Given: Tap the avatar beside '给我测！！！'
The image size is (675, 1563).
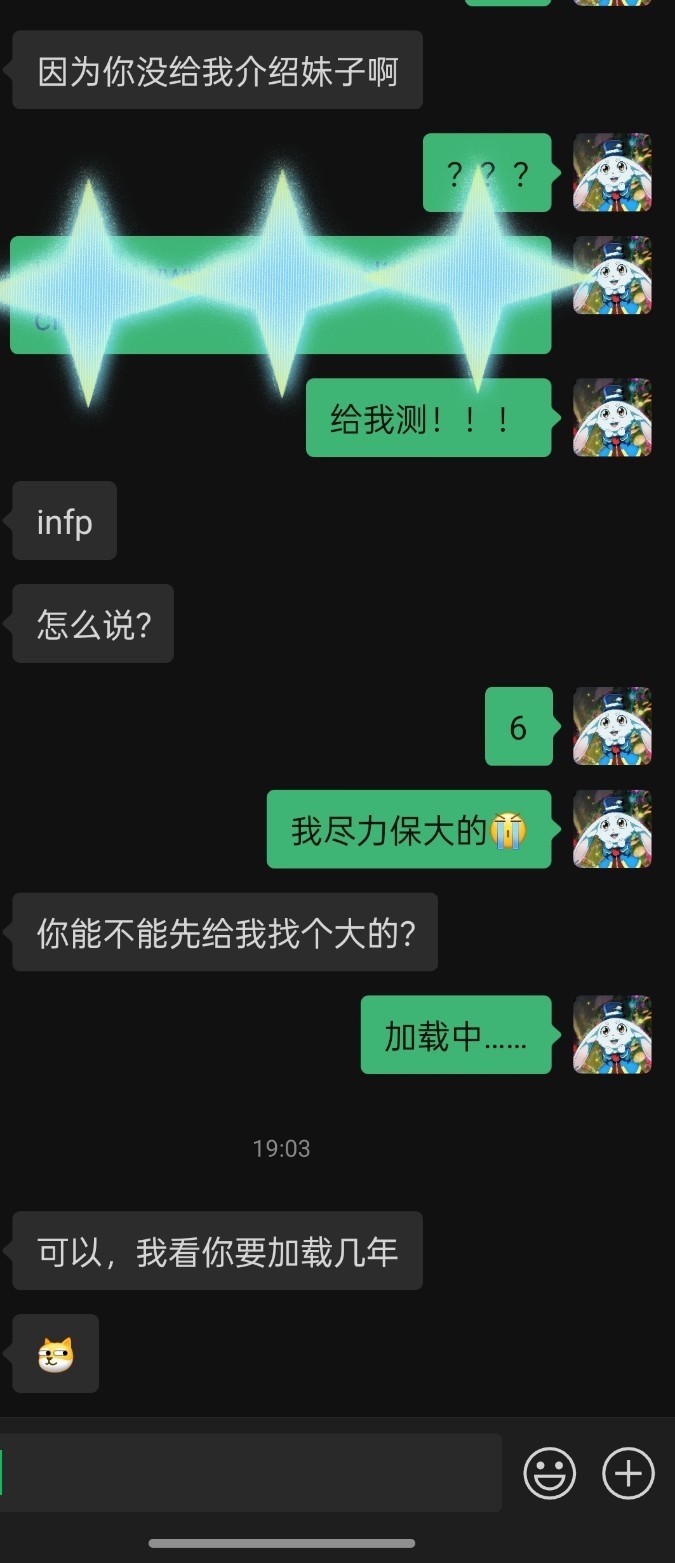Looking at the screenshot, I should pos(612,417).
